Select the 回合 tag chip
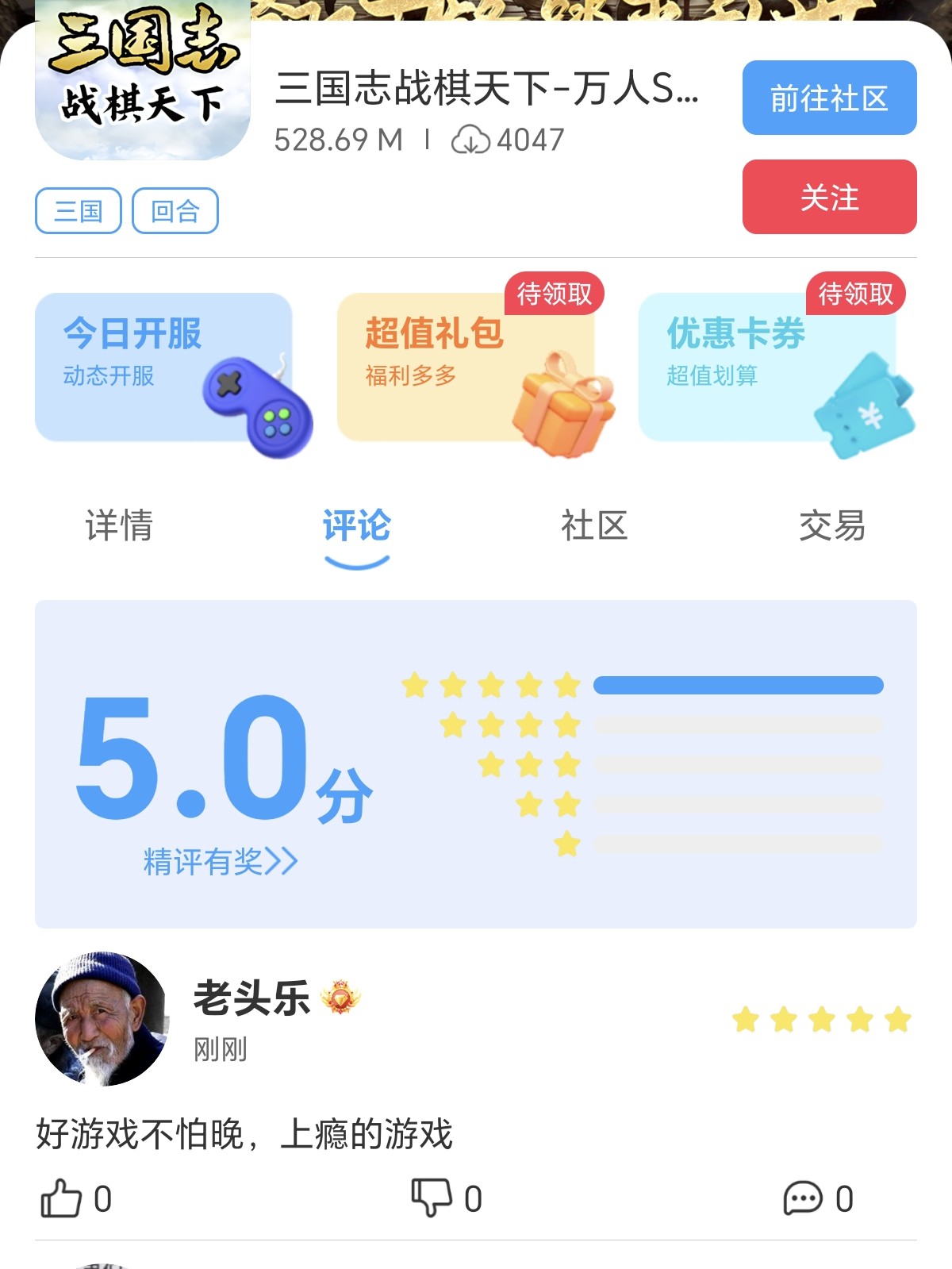 [x=175, y=211]
